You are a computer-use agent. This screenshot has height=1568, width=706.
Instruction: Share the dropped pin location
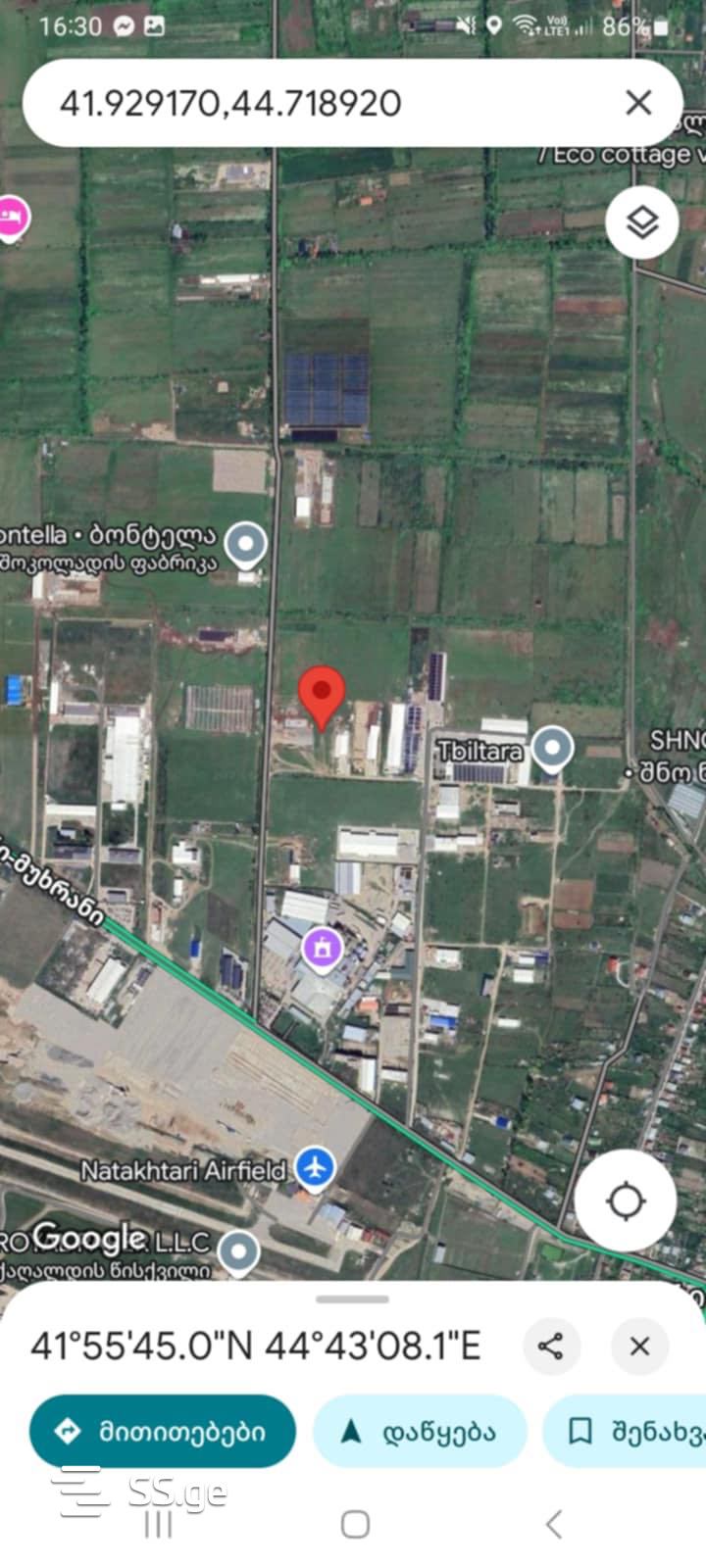[x=551, y=1346]
